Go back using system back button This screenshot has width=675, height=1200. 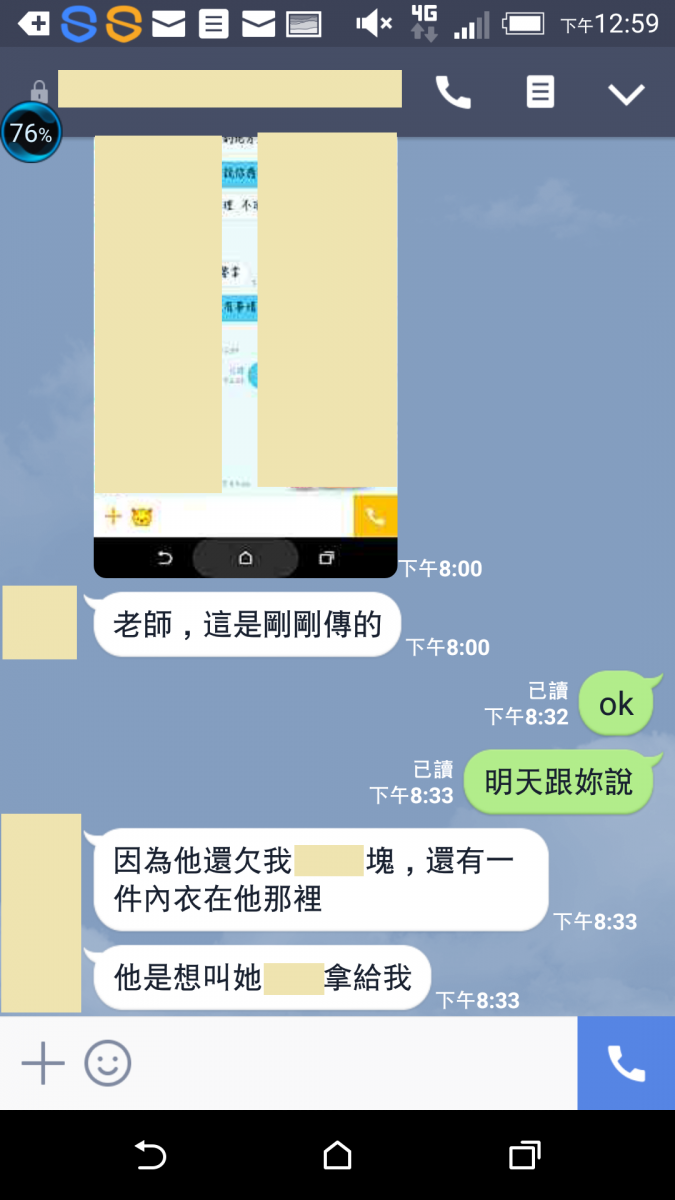click(150, 1156)
